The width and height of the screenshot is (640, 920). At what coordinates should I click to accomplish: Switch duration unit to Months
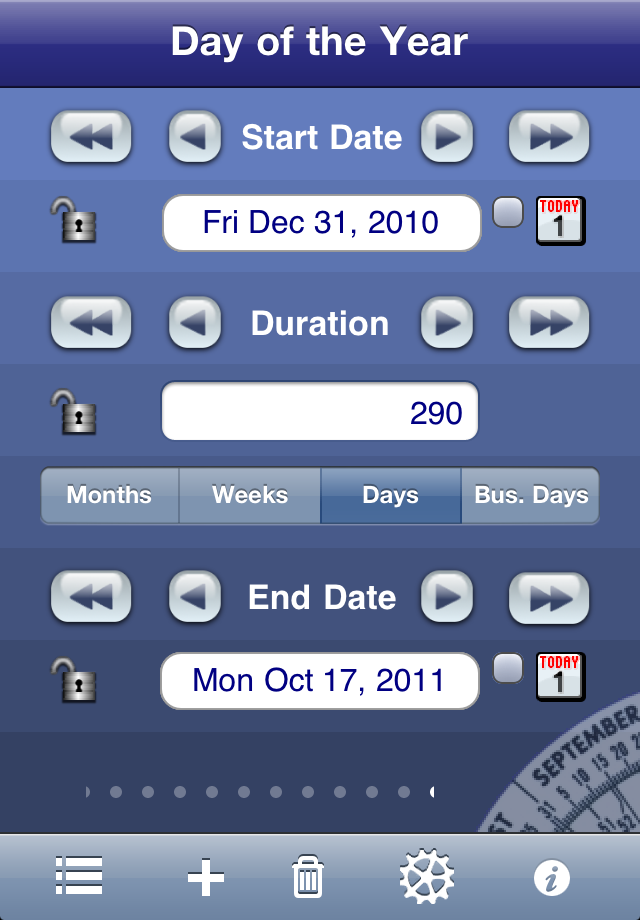point(110,496)
